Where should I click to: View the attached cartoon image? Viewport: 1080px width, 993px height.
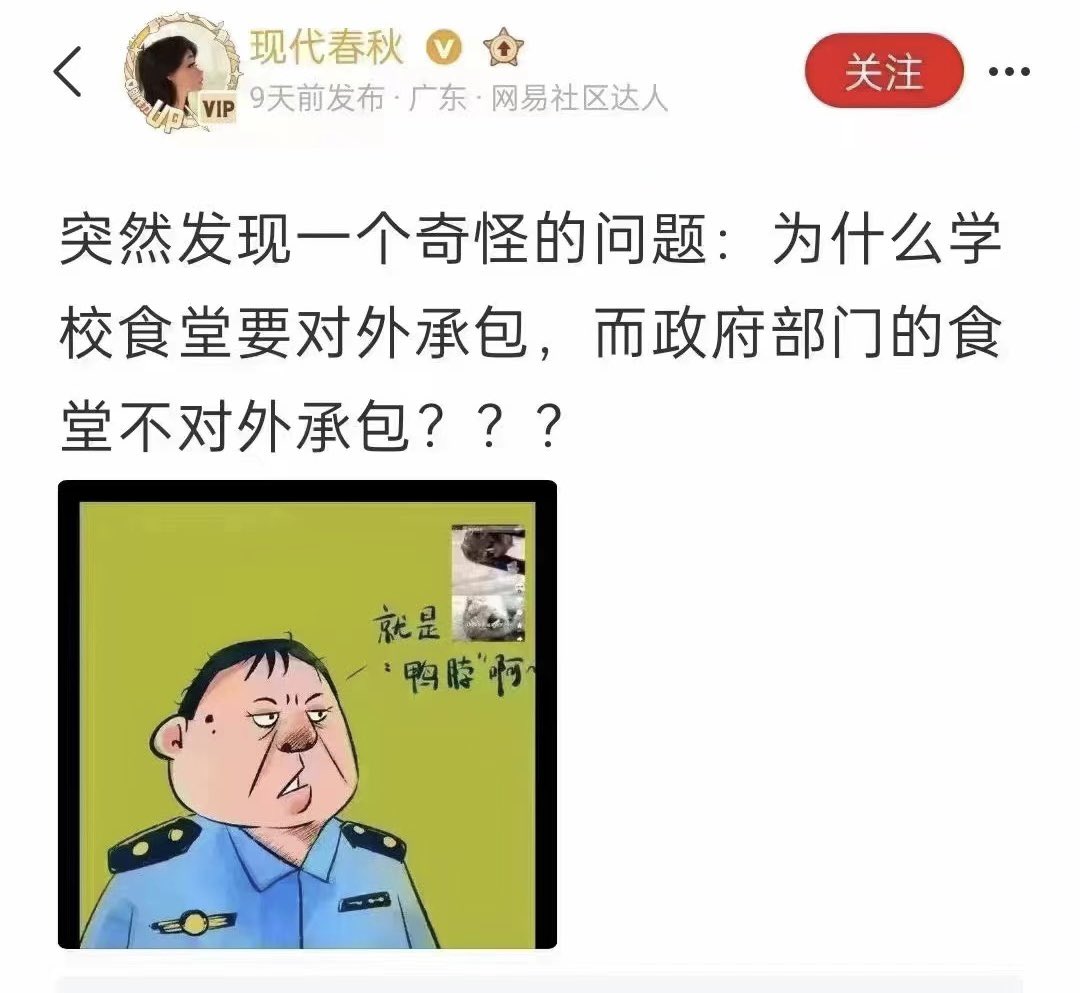307,714
